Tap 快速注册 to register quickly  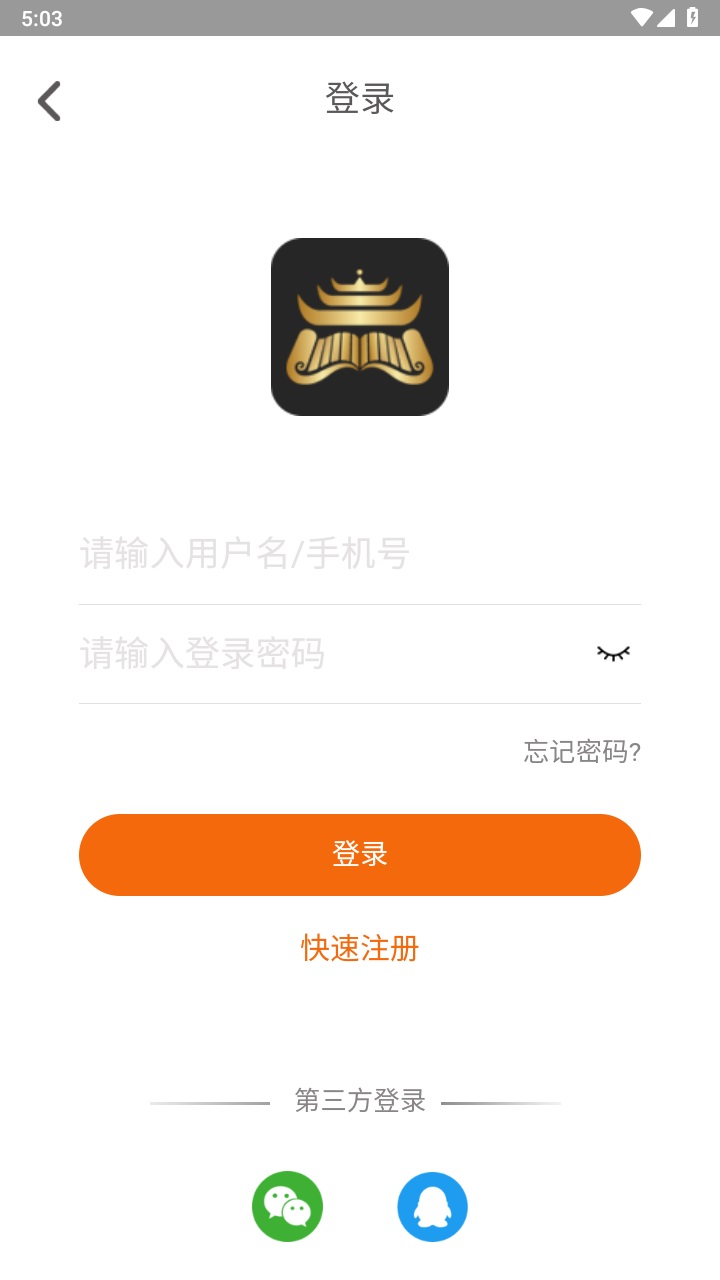click(x=360, y=947)
